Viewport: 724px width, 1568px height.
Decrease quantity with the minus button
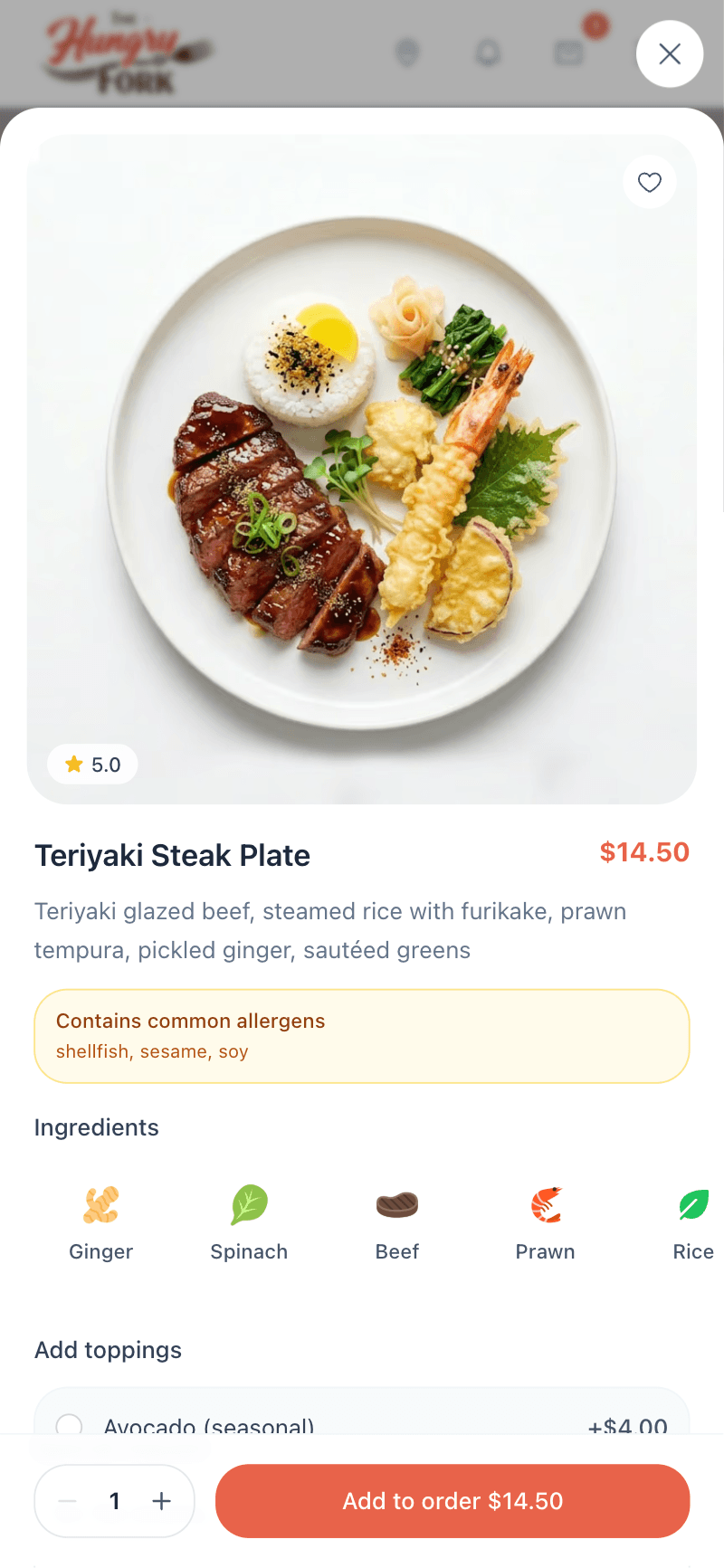pos(67,1500)
